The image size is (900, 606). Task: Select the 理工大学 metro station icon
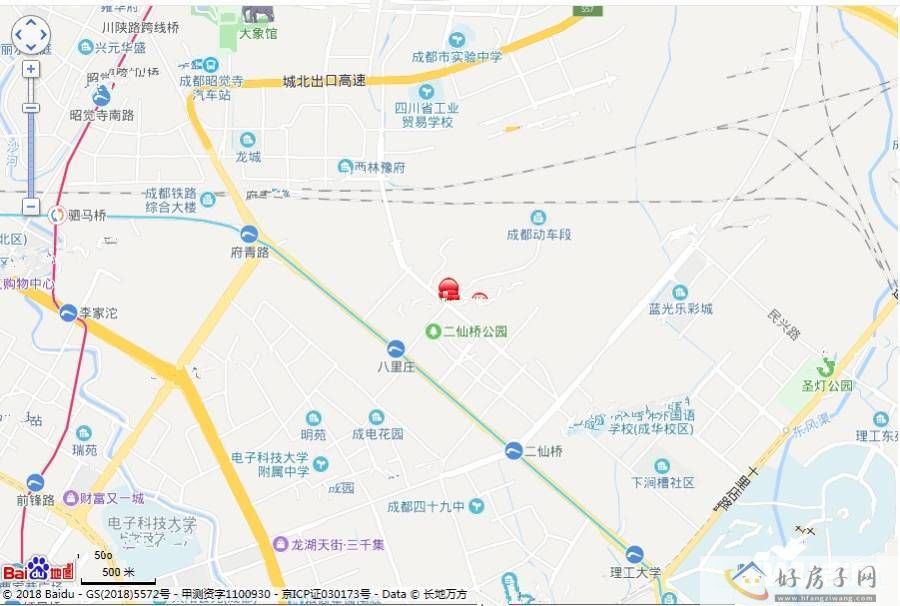pos(635,554)
